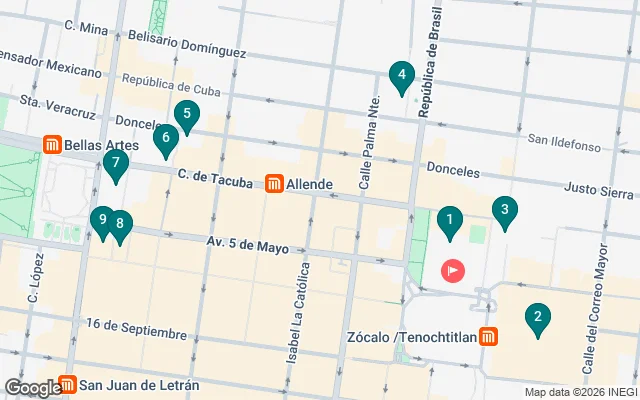Choose map pin number 4
The width and height of the screenshot is (640, 400).
pos(401,76)
